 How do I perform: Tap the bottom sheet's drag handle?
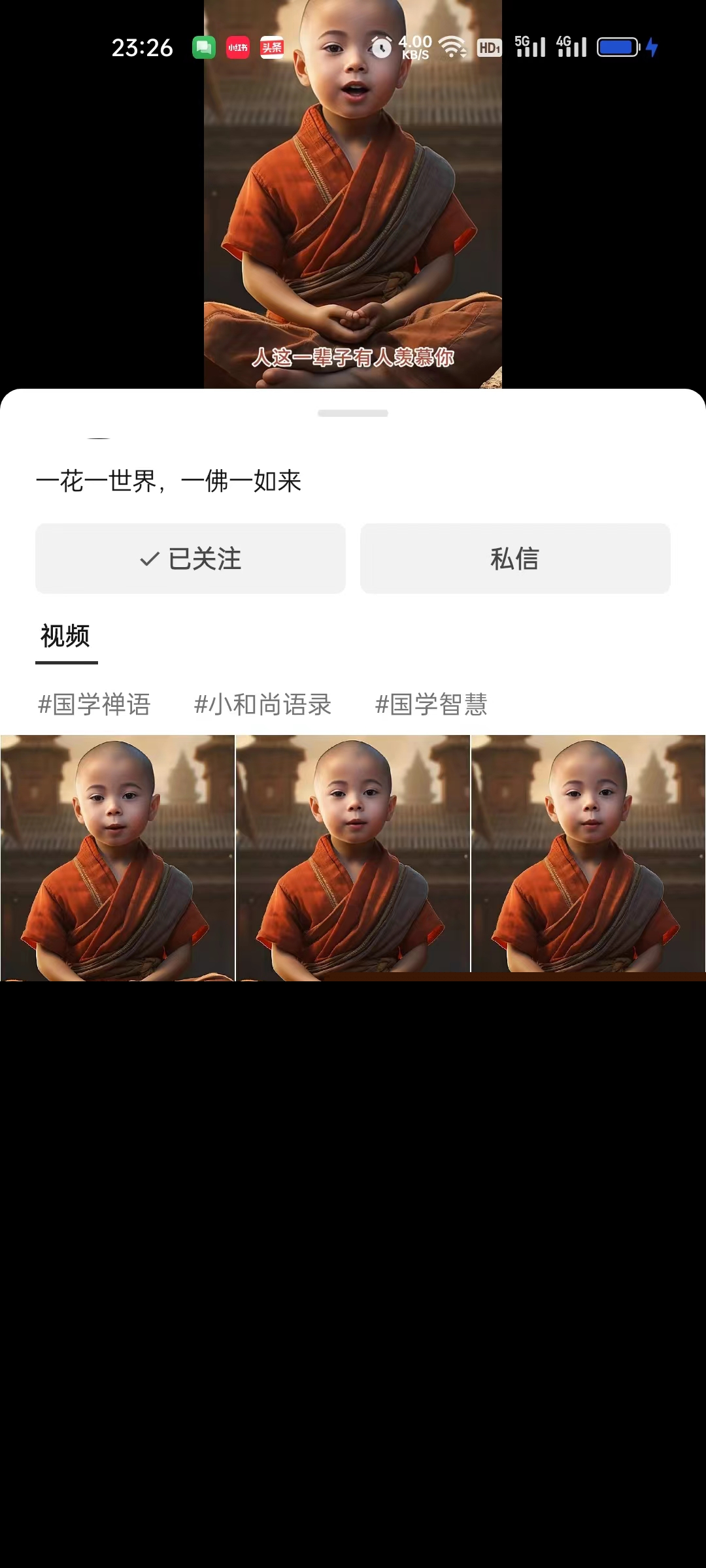[x=353, y=413]
